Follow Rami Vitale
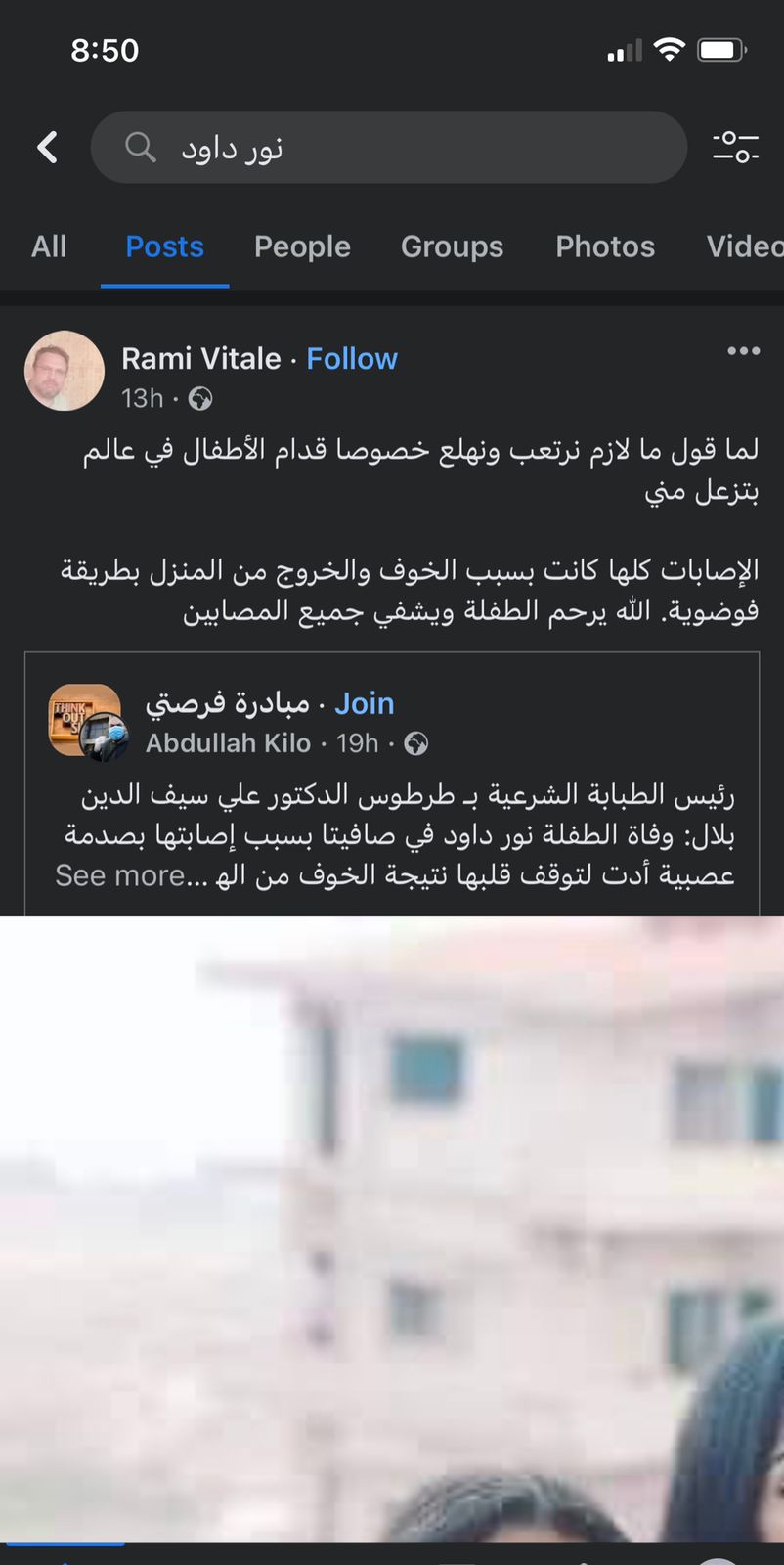Image resolution: width=784 pixels, height=1565 pixels. [352, 359]
